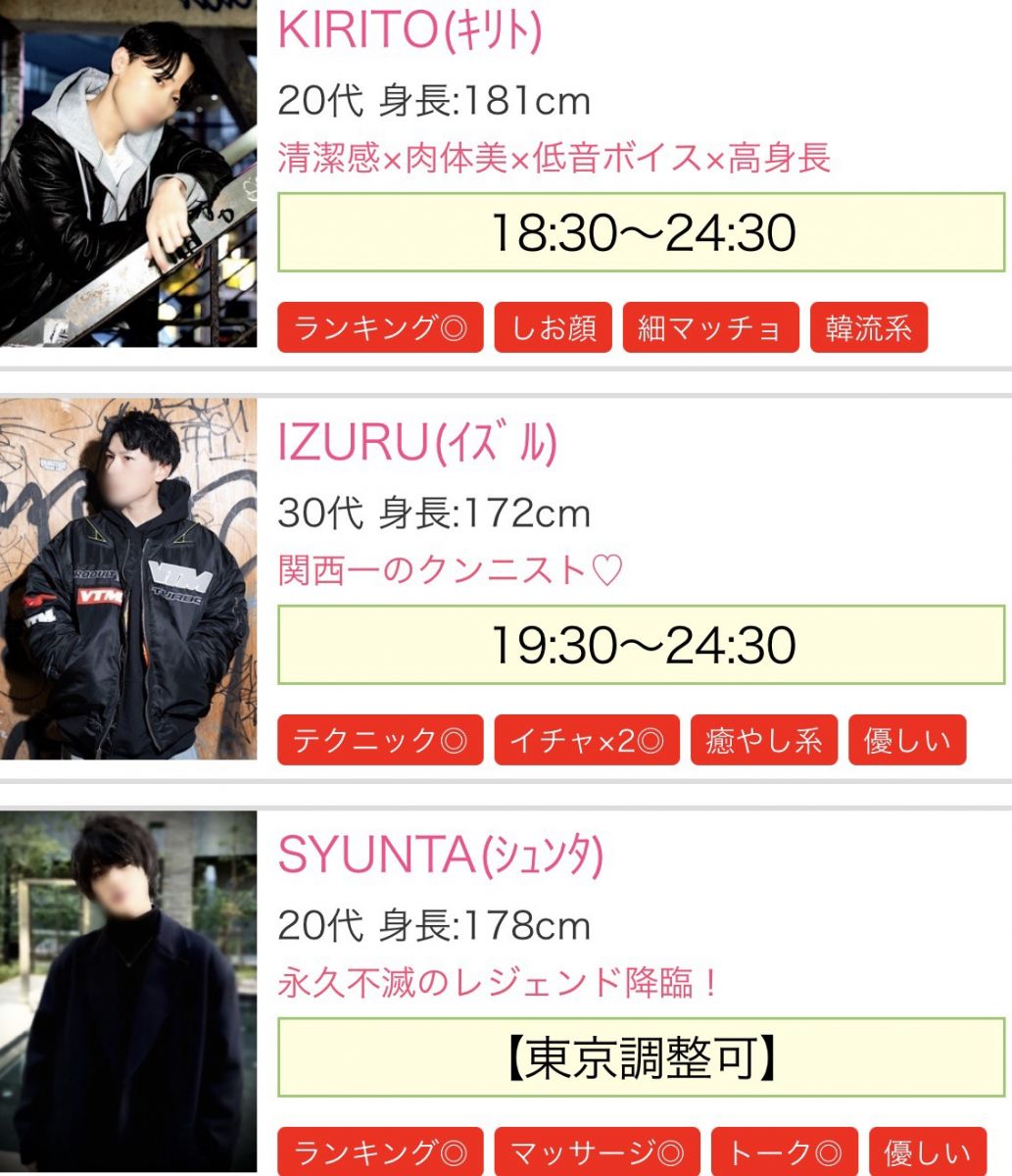Tap the 韓流系 tag under KIRITO
1012x1176 pixels.
[868, 327]
